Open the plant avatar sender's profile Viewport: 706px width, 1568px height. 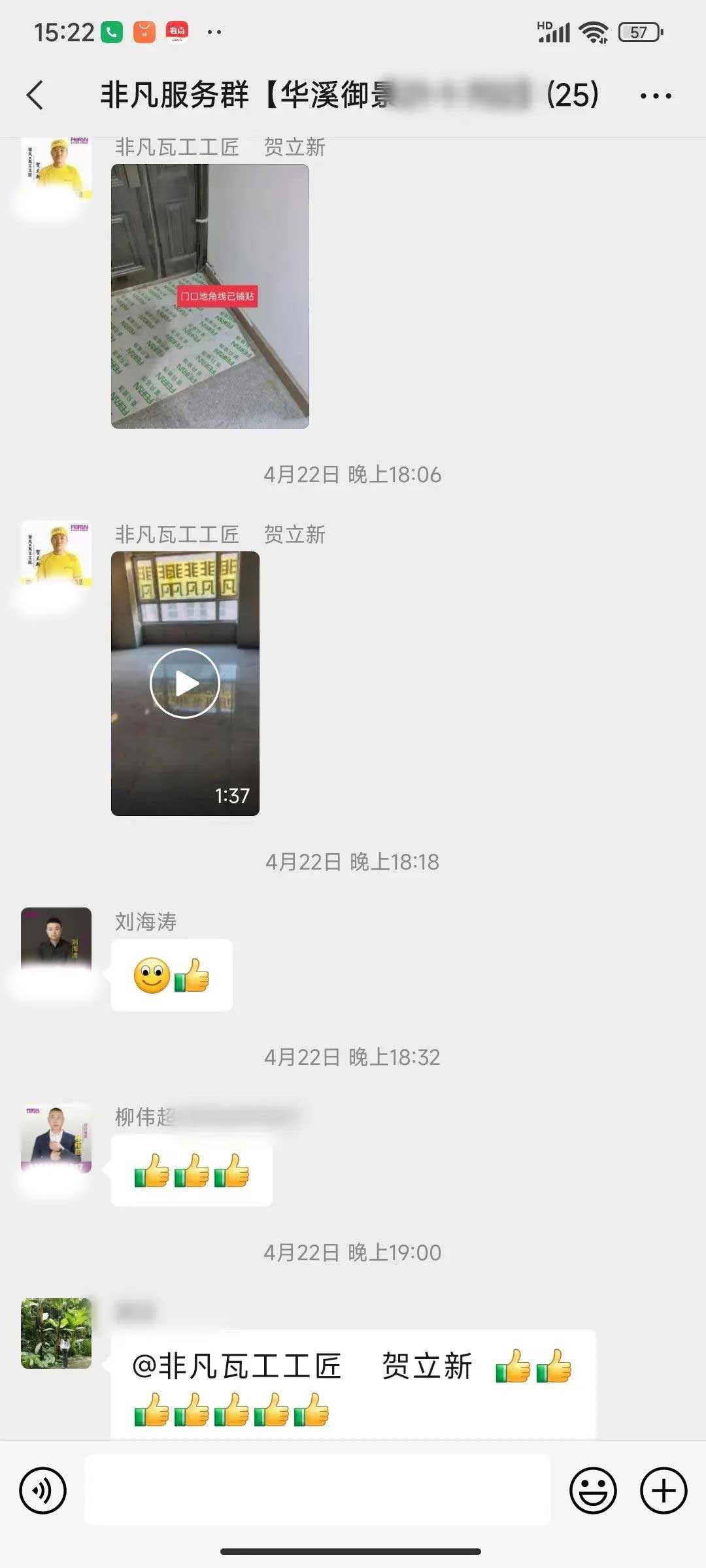pos(56,1333)
